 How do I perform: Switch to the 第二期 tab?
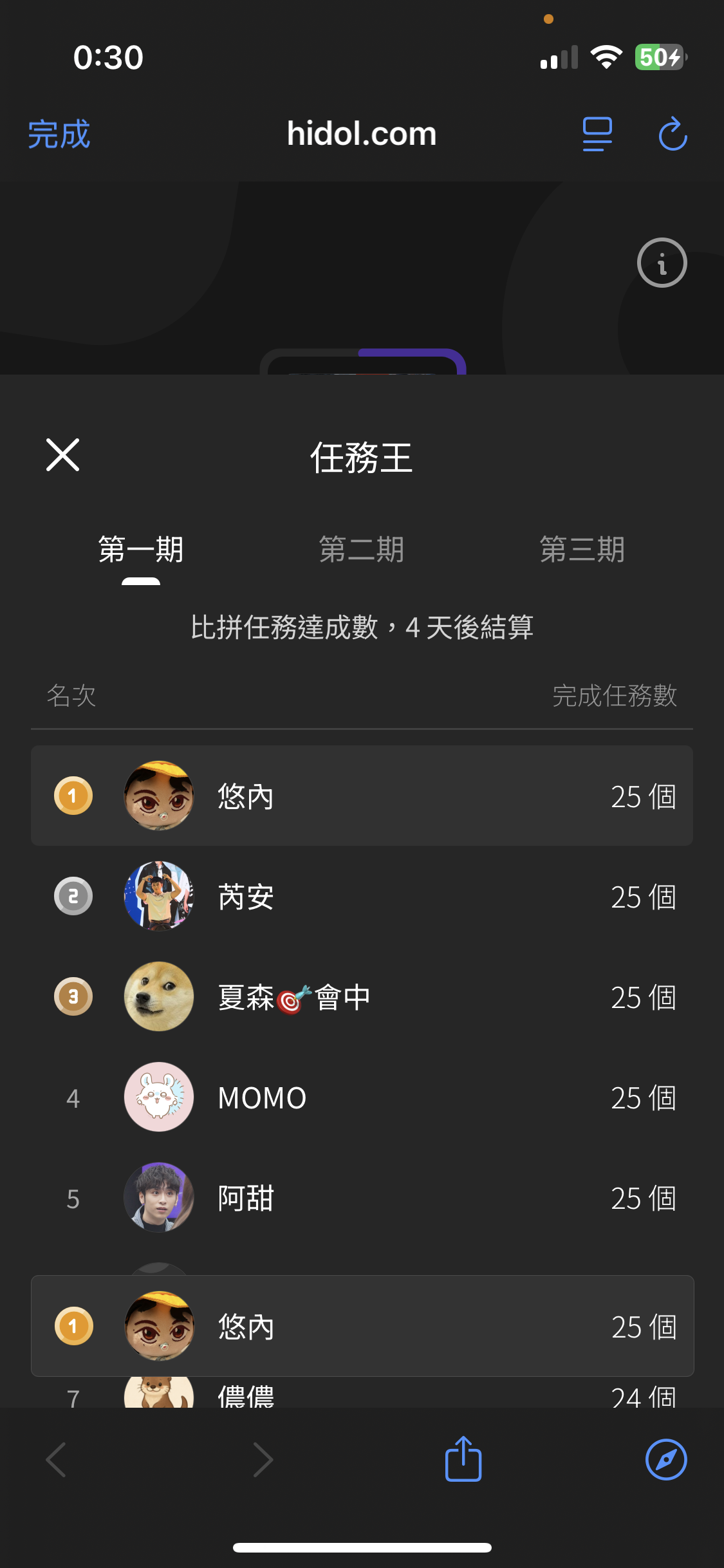[362, 550]
